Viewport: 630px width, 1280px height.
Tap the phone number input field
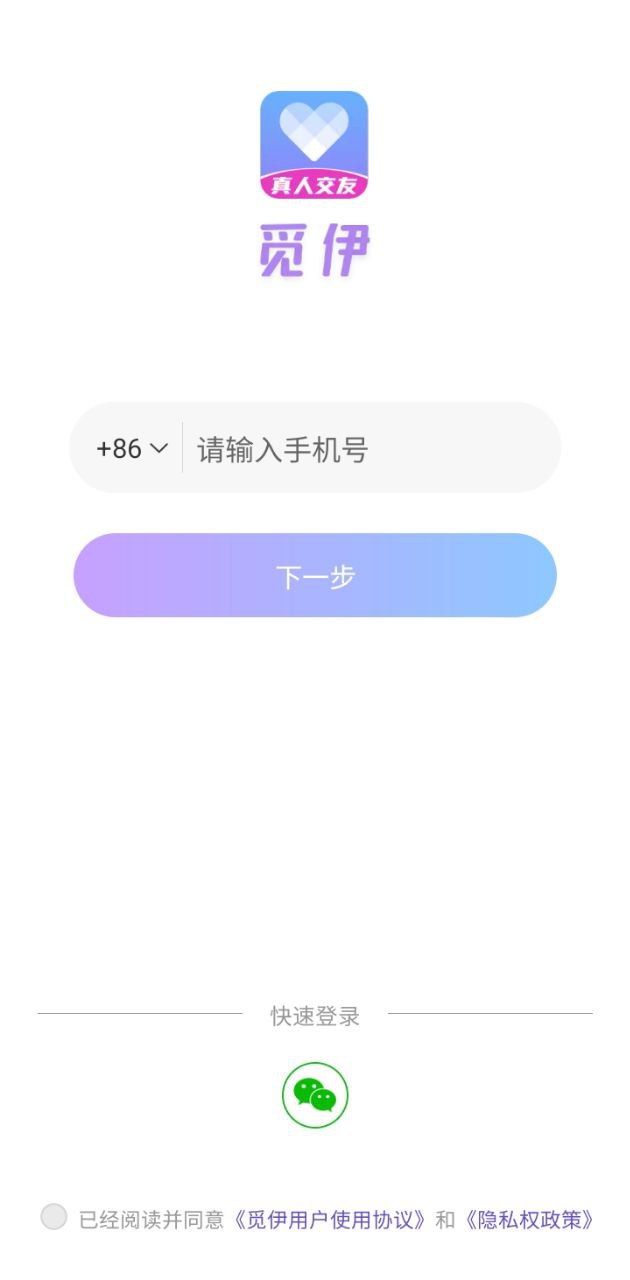coord(370,449)
